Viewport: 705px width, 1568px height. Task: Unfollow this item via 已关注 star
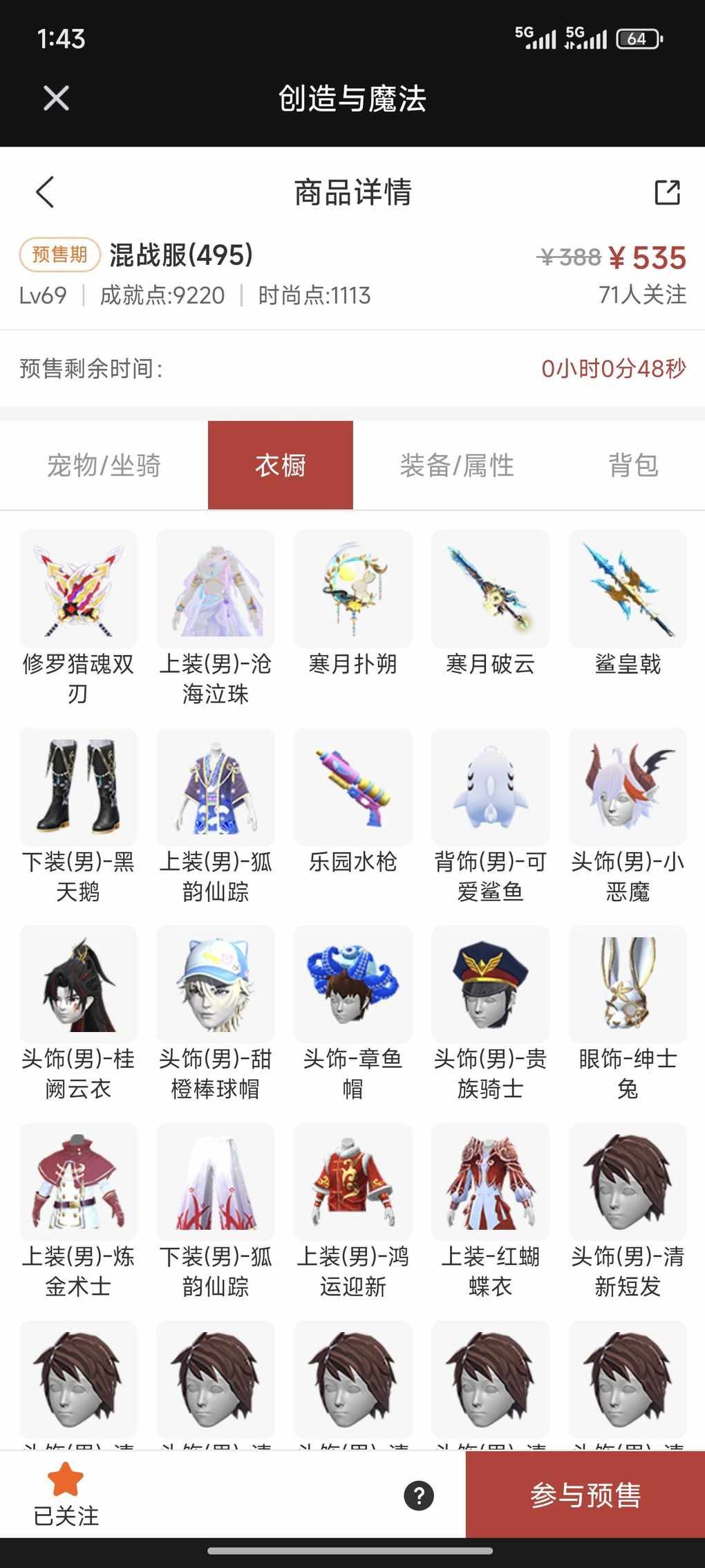[66, 1494]
